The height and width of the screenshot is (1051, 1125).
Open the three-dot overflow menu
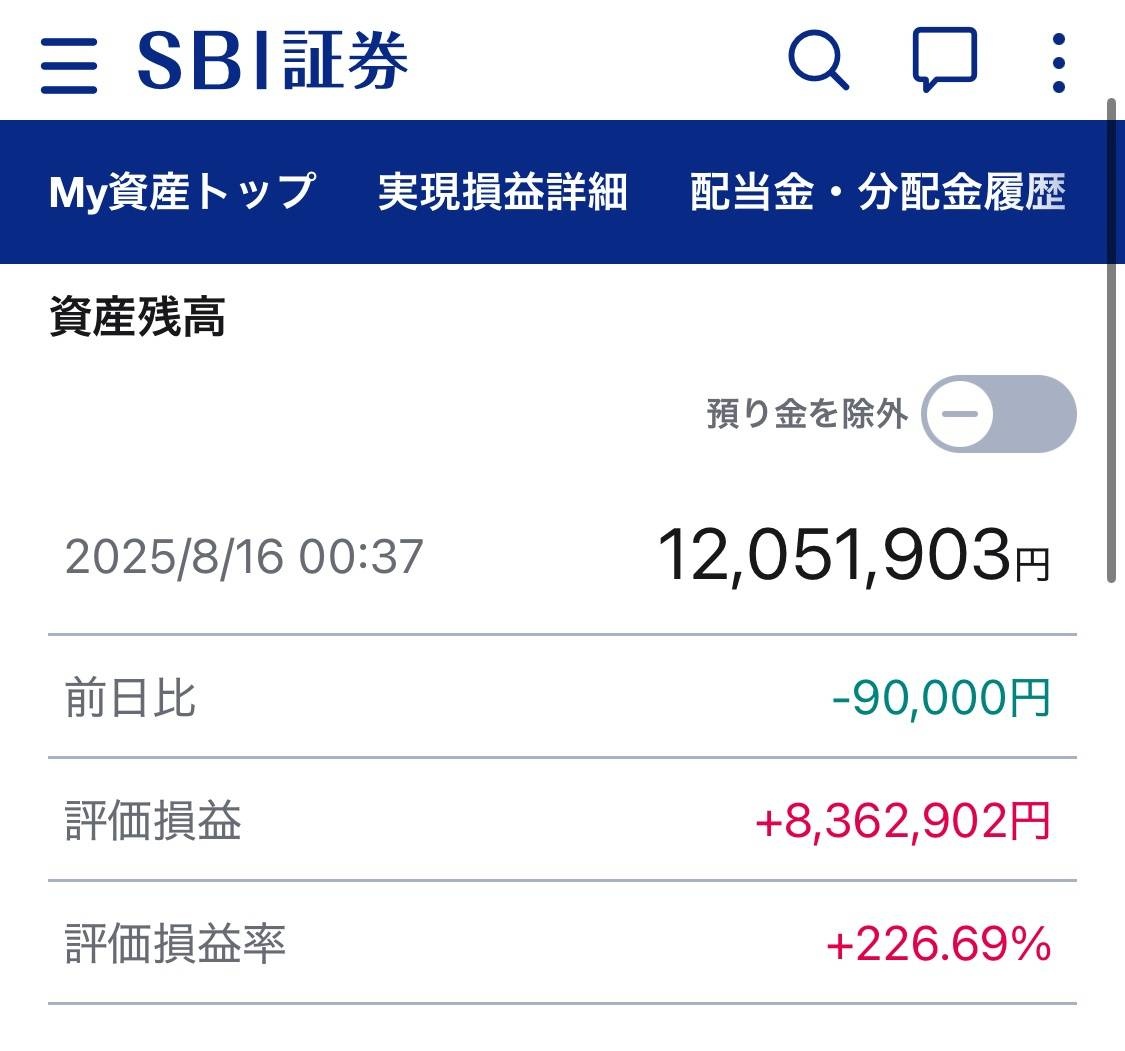1059,63
